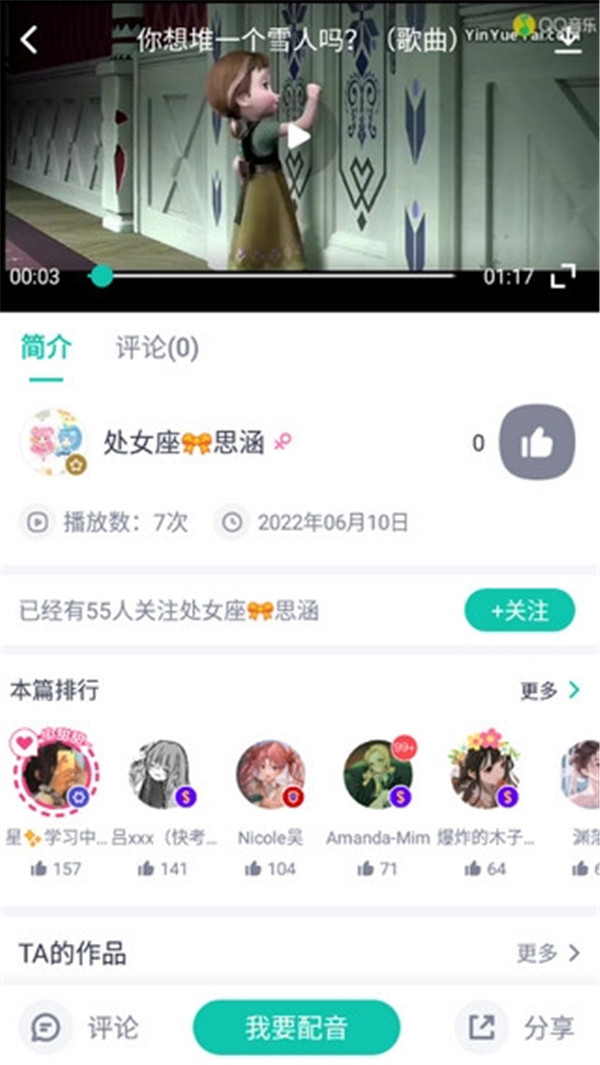Seek on the video progress bar

[x=270, y=276]
